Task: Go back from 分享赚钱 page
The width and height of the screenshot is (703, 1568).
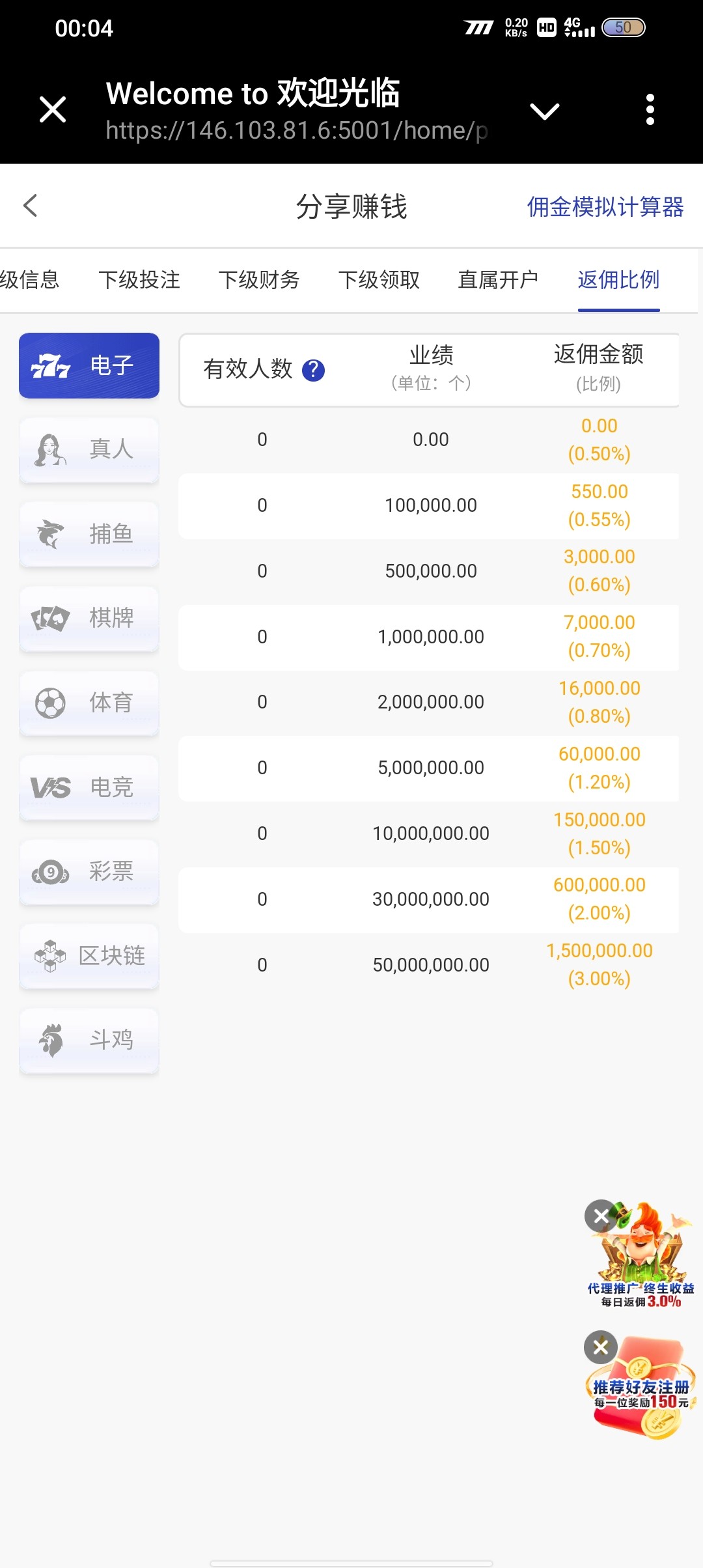Action: click(x=30, y=206)
